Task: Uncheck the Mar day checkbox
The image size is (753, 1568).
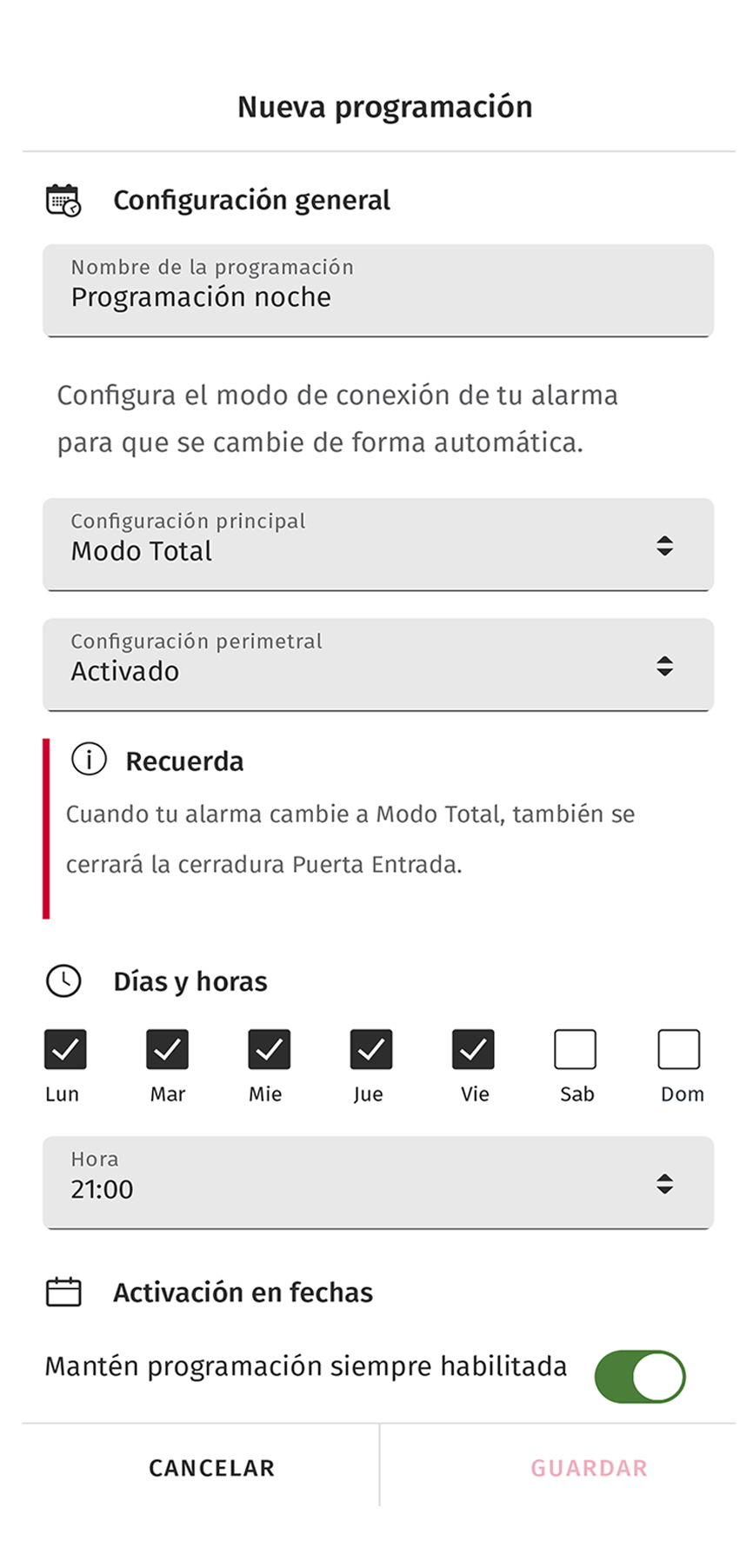Action: coord(167,1048)
